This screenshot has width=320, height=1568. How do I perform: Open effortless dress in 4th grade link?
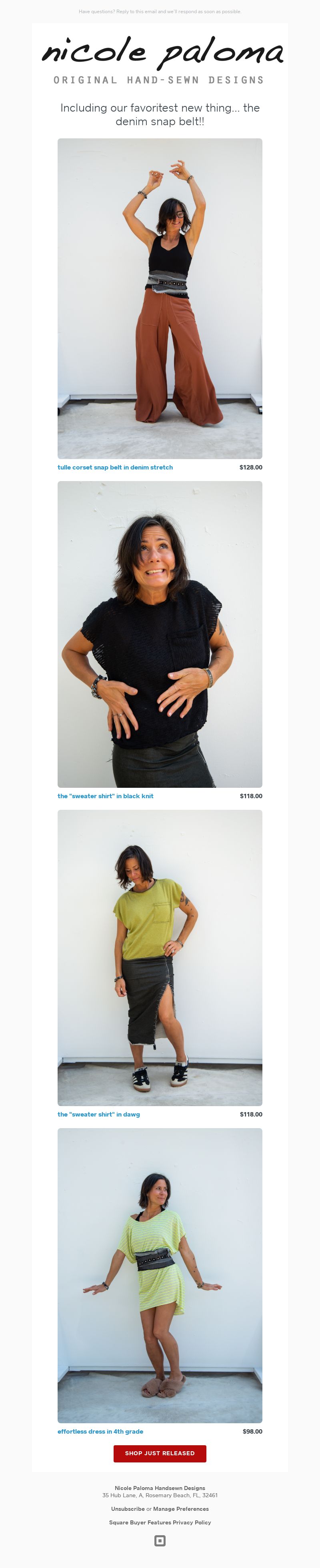point(100,1431)
